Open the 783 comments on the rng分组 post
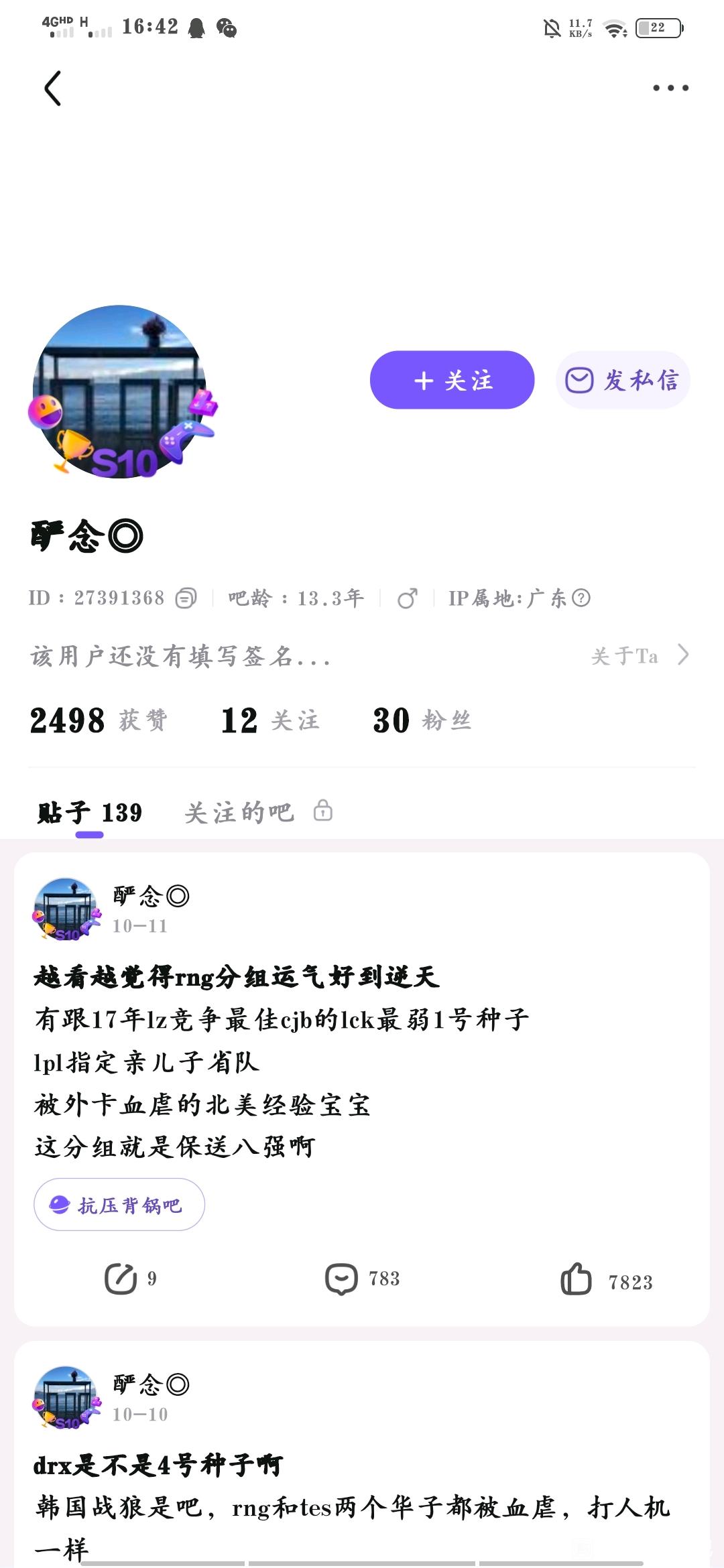 (362, 1279)
